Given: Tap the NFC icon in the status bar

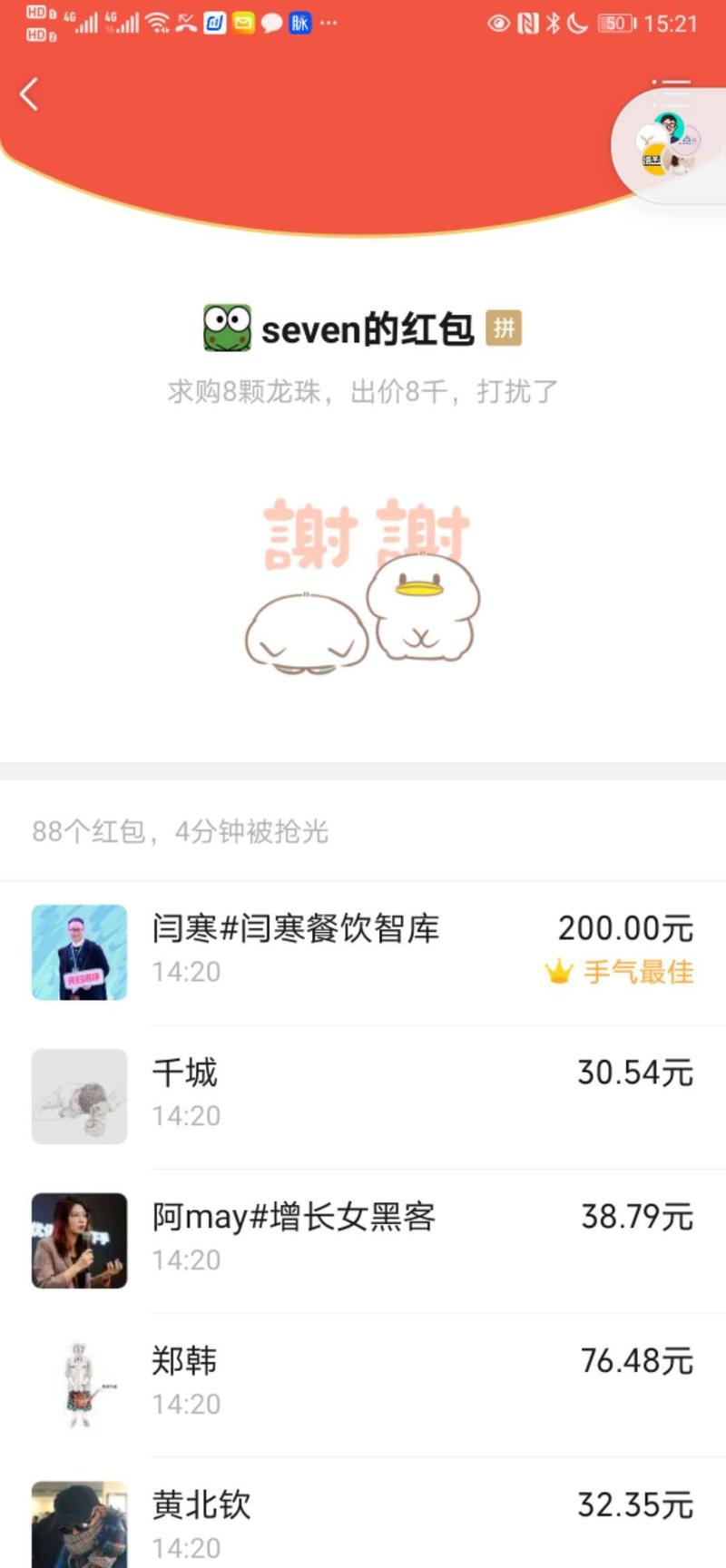Looking at the screenshot, I should point(525,24).
